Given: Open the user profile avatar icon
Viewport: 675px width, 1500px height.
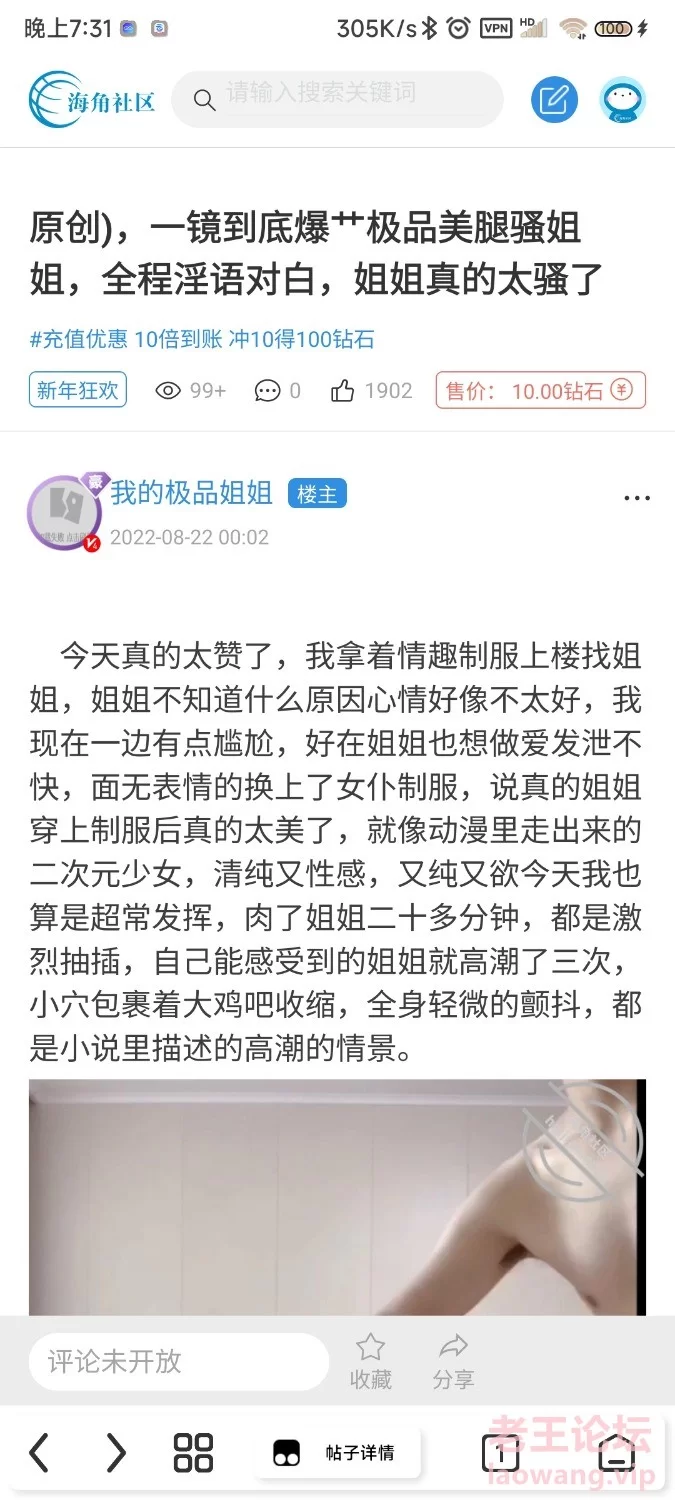Looking at the screenshot, I should [x=622, y=100].
